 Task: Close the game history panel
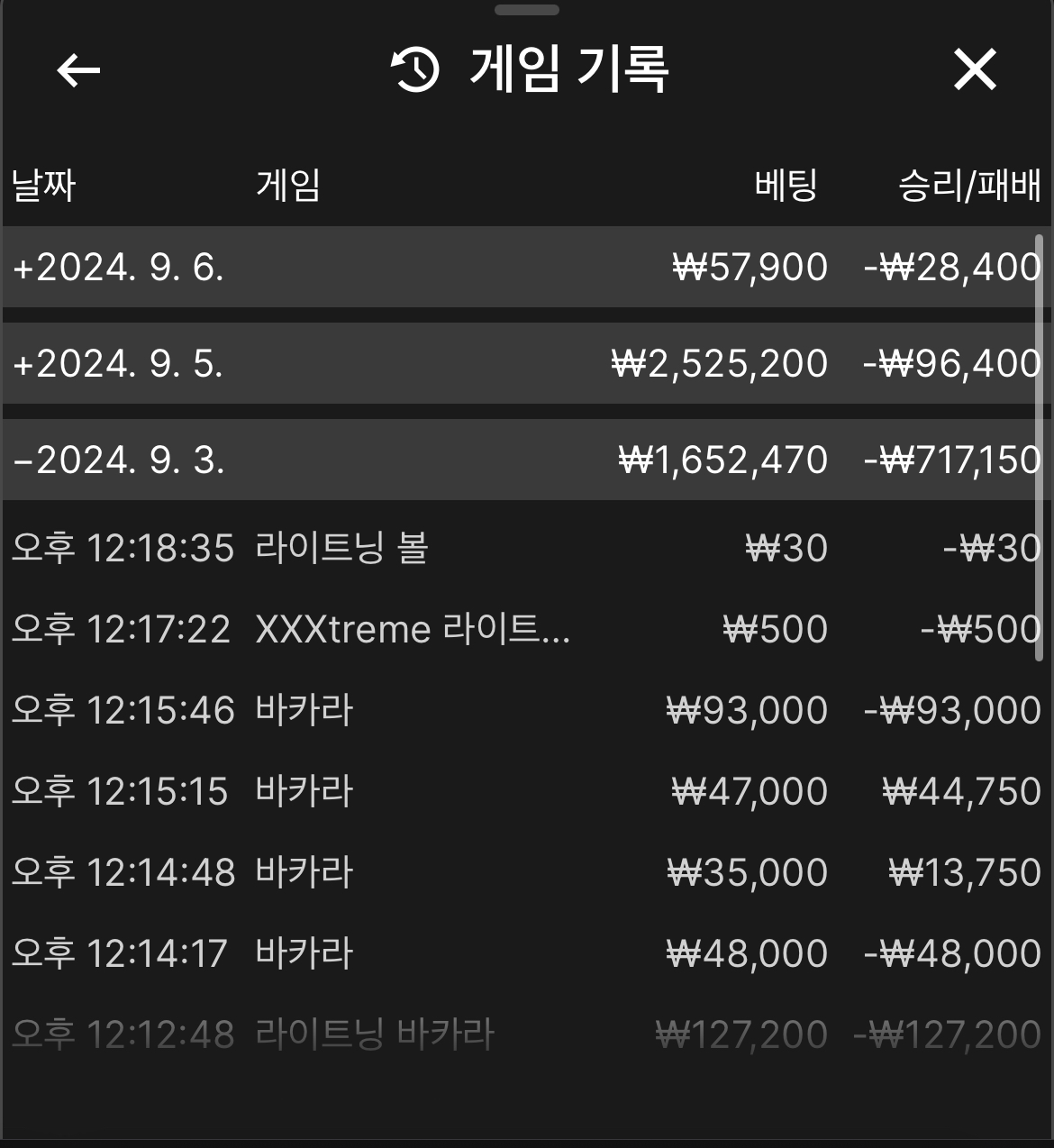pos(975,70)
